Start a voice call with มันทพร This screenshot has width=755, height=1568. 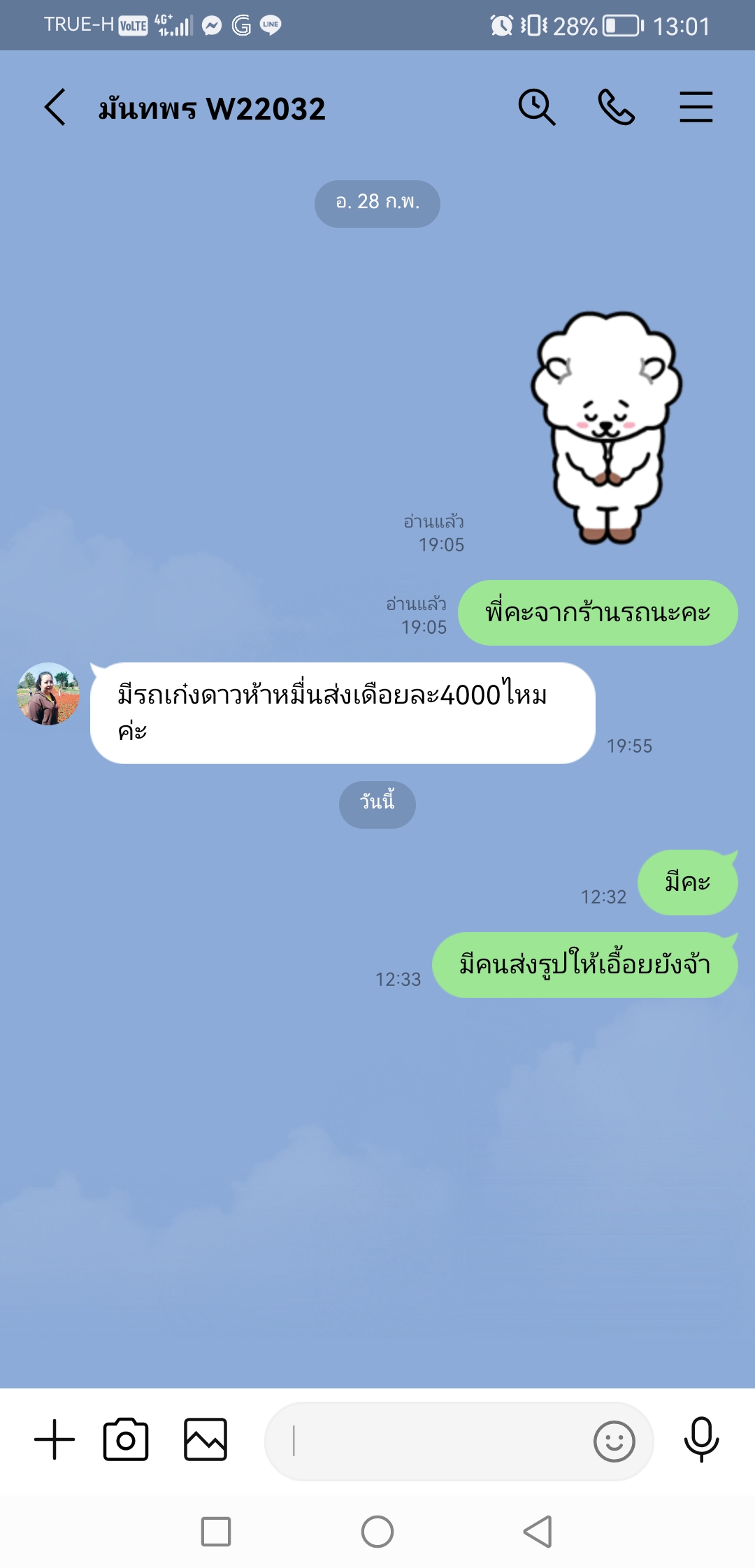click(x=616, y=108)
